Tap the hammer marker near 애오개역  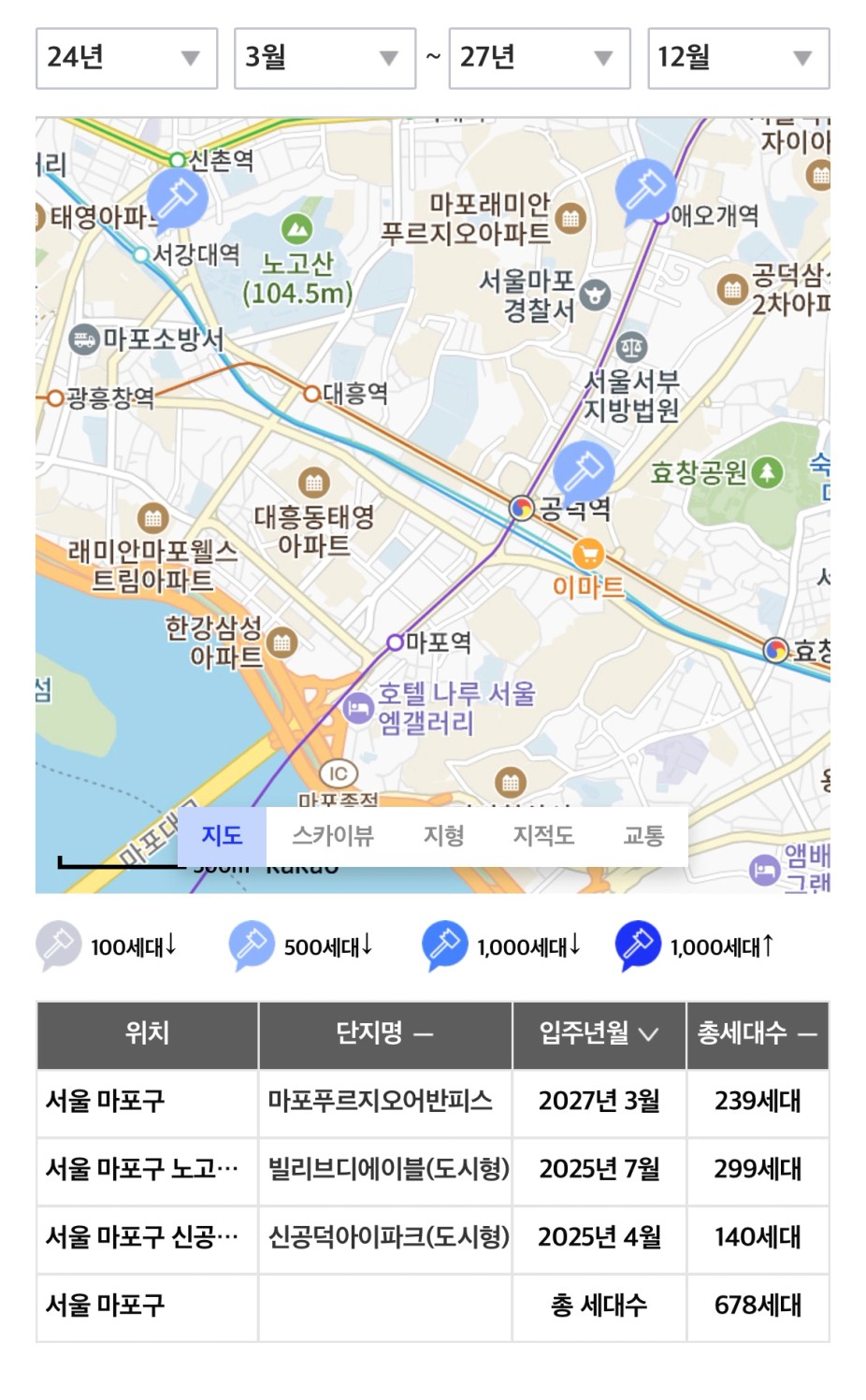pyautogui.click(x=645, y=189)
